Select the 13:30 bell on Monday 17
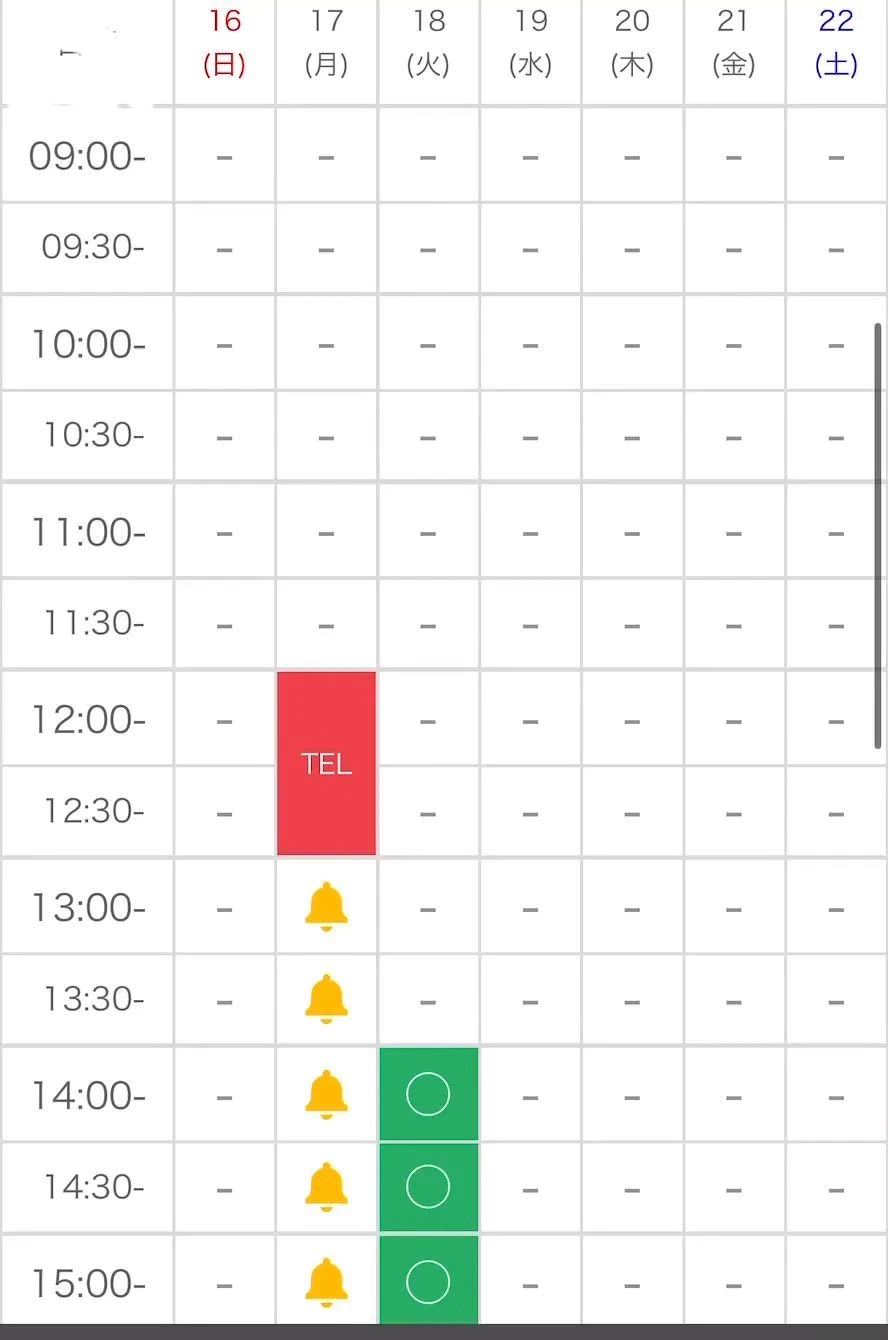The height and width of the screenshot is (1340, 888). [x=326, y=999]
